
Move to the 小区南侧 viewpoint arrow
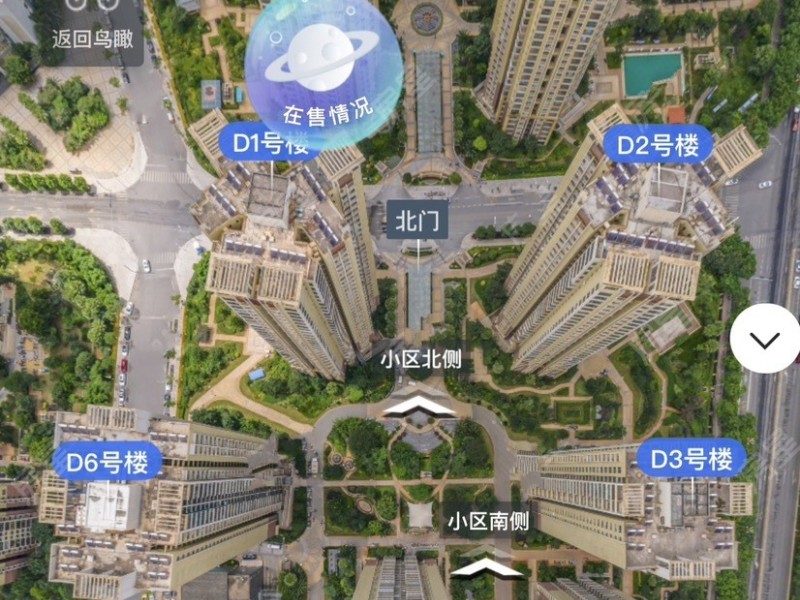click(487, 568)
